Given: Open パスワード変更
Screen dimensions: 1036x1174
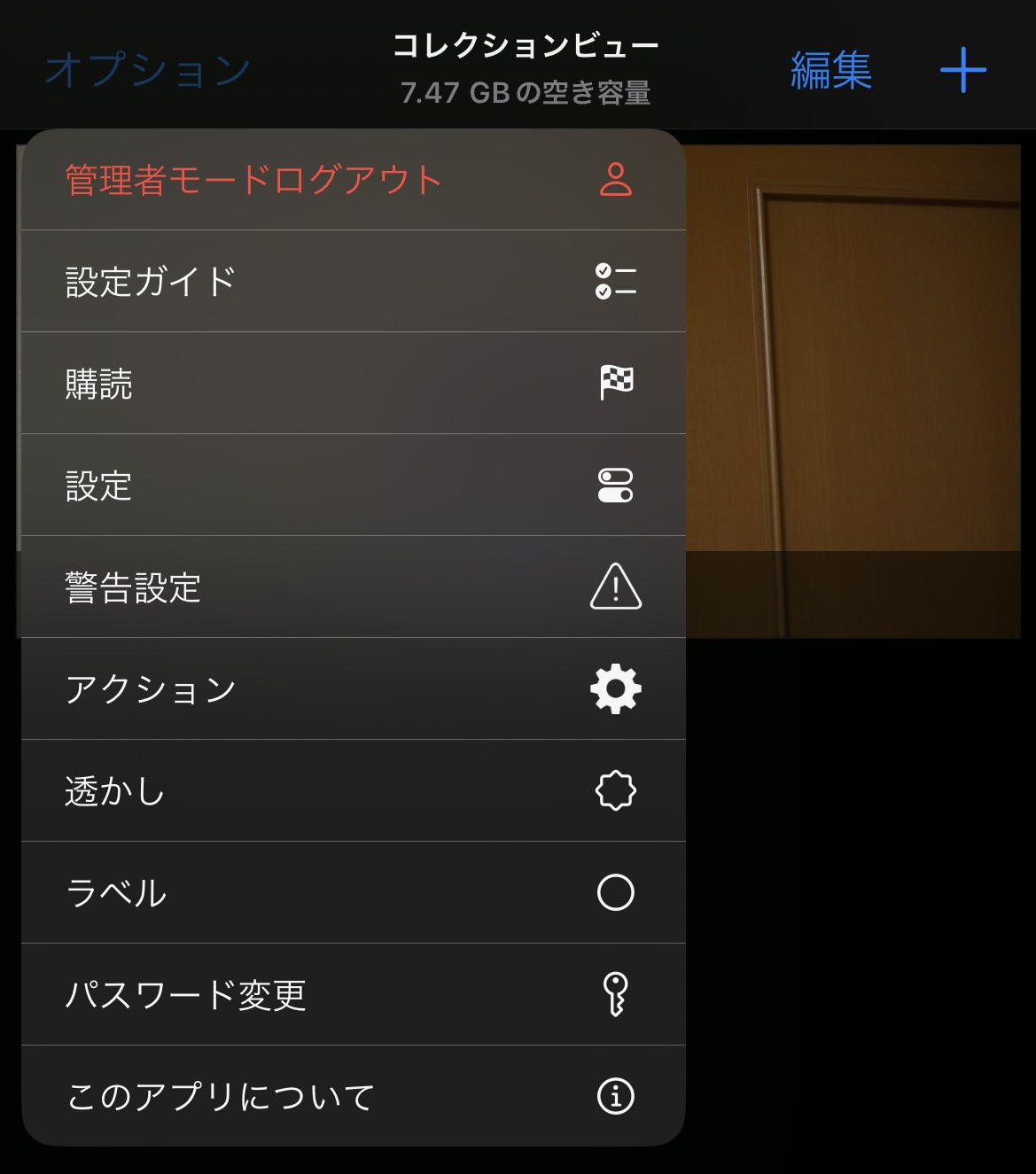Looking at the screenshot, I should tap(353, 995).
